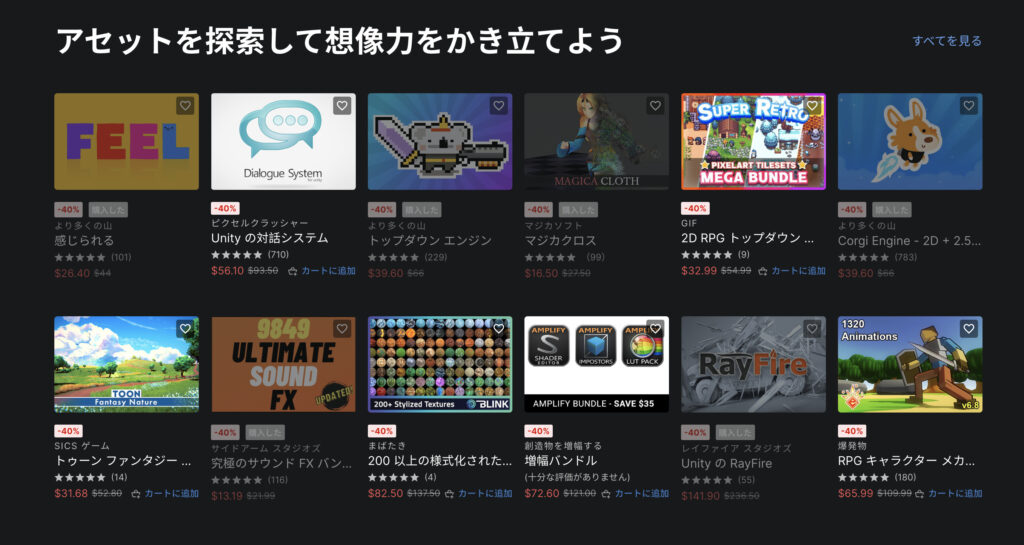Add RPG キャラクター メカ asset to cart
This screenshot has height=545, width=1024.
point(948,494)
